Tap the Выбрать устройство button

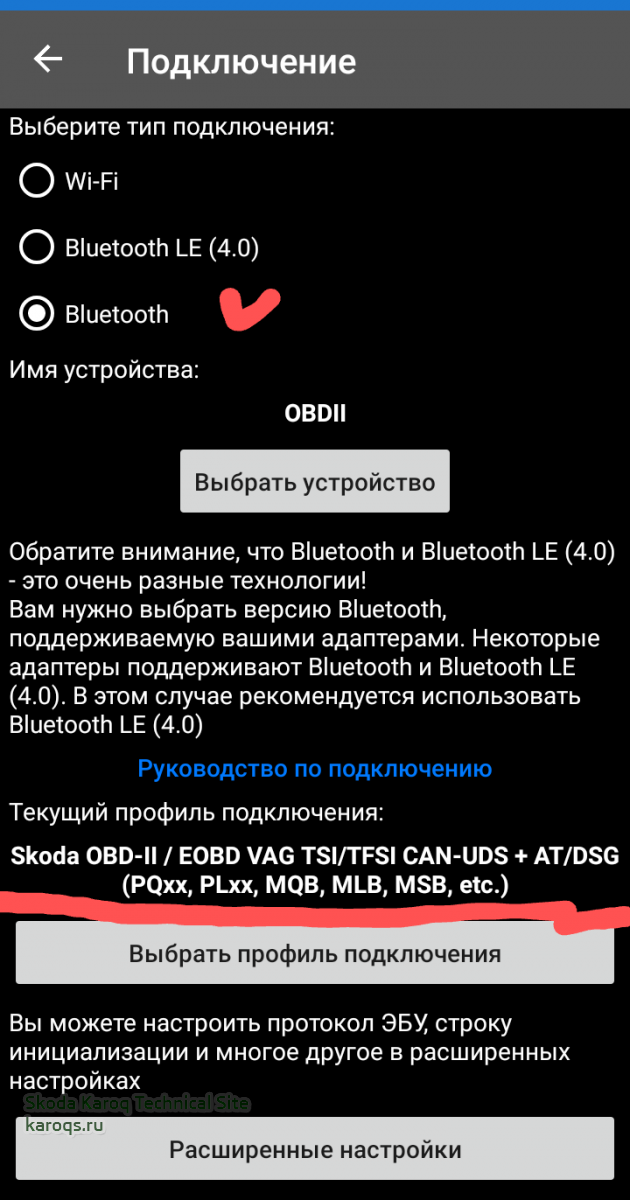(315, 482)
